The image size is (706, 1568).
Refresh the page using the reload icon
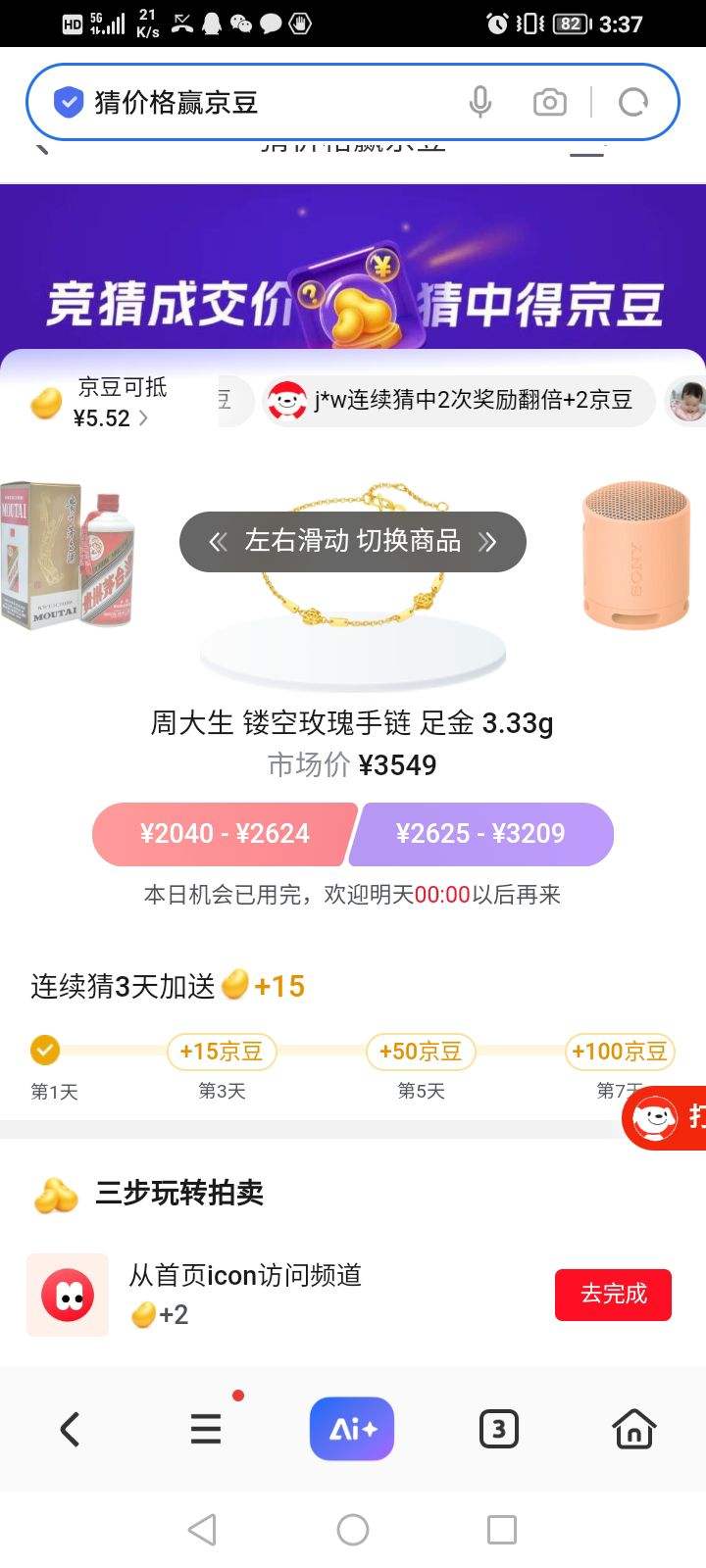click(x=633, y=101)
